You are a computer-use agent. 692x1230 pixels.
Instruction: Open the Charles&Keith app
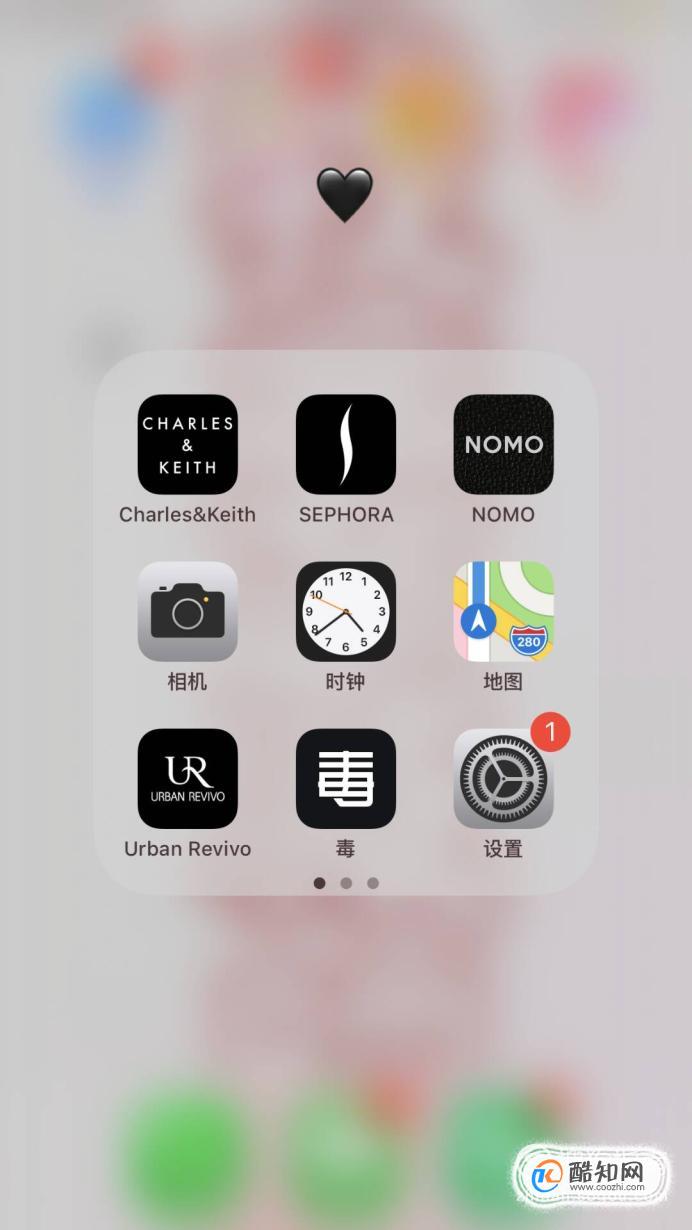coord(187,444)
